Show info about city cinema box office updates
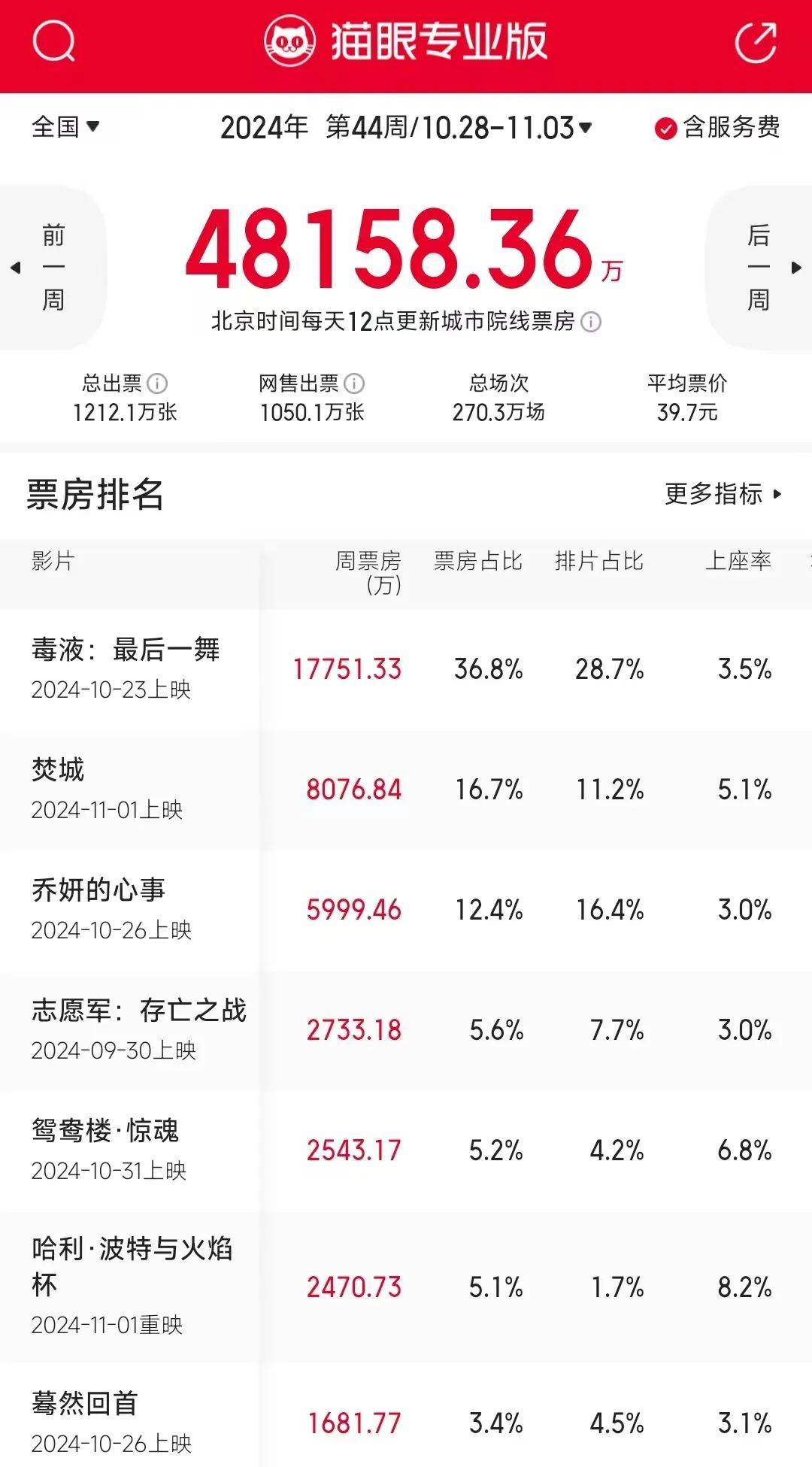This screenshot has height=1467, width=812. tap(592, 323)
